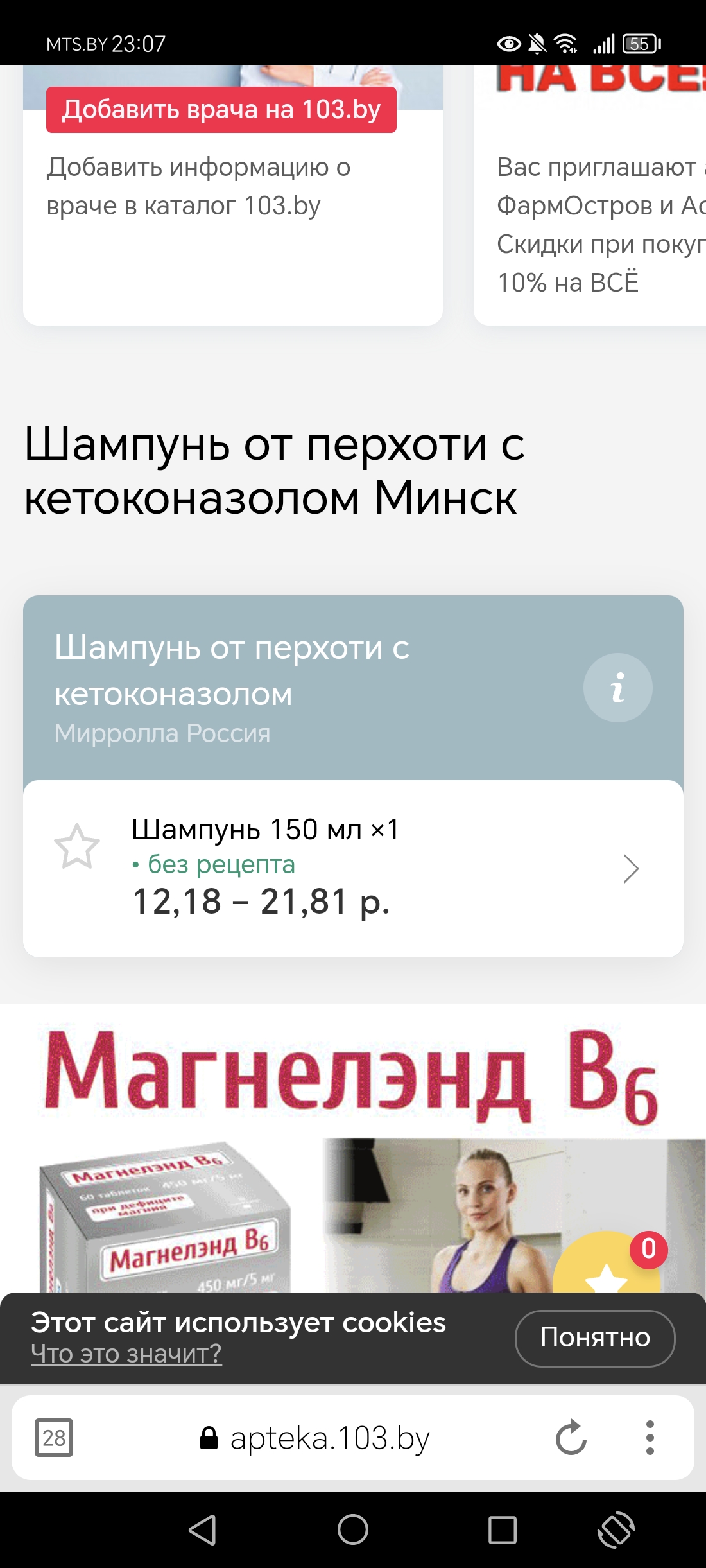Screen dimensions: 706x1568
Task: Open browser tabs switcher showing 28
Action: [x=54, y=1438]
